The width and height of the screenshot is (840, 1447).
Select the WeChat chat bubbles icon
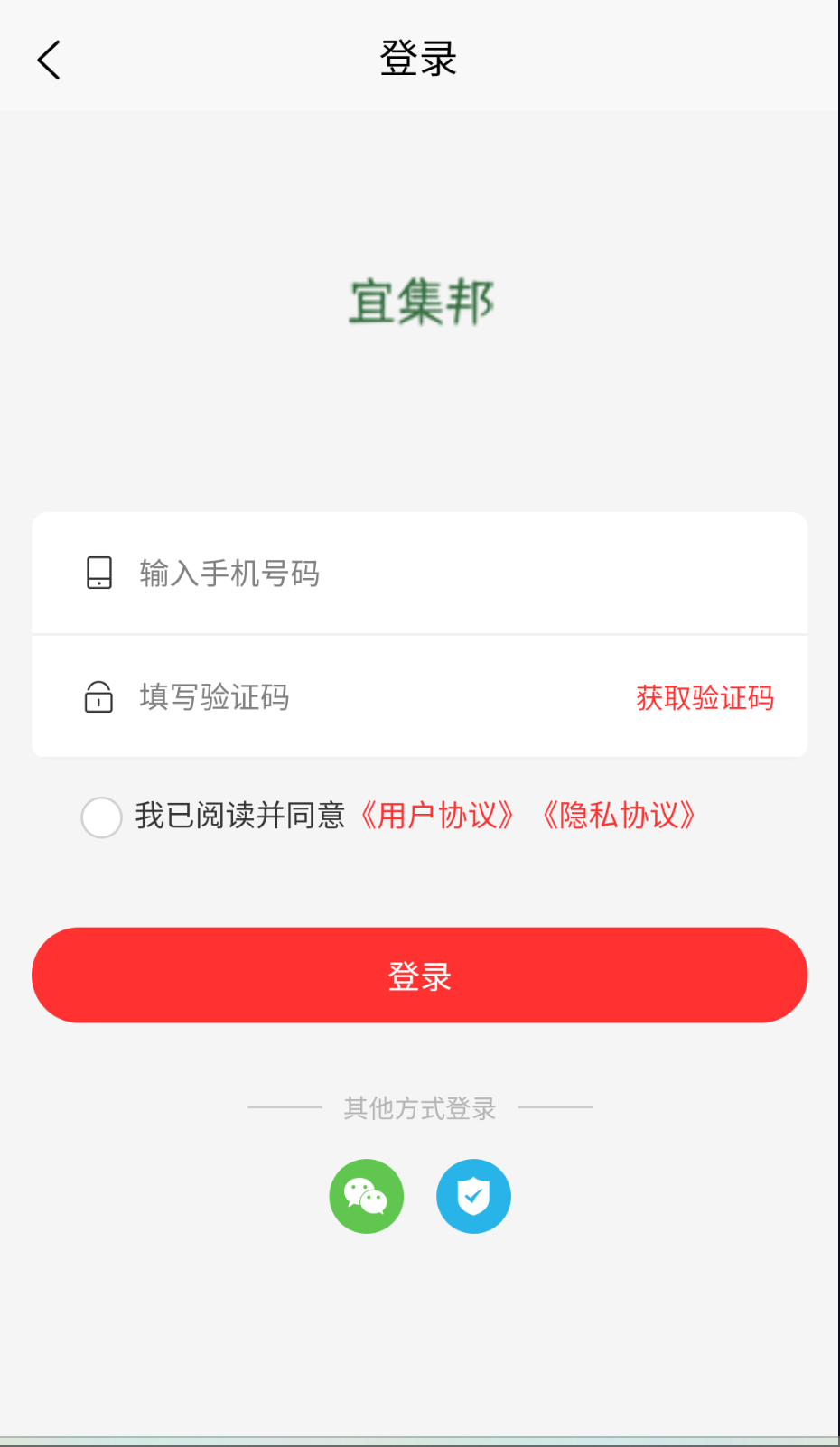pyautogui.click(x=367, y=1196)
